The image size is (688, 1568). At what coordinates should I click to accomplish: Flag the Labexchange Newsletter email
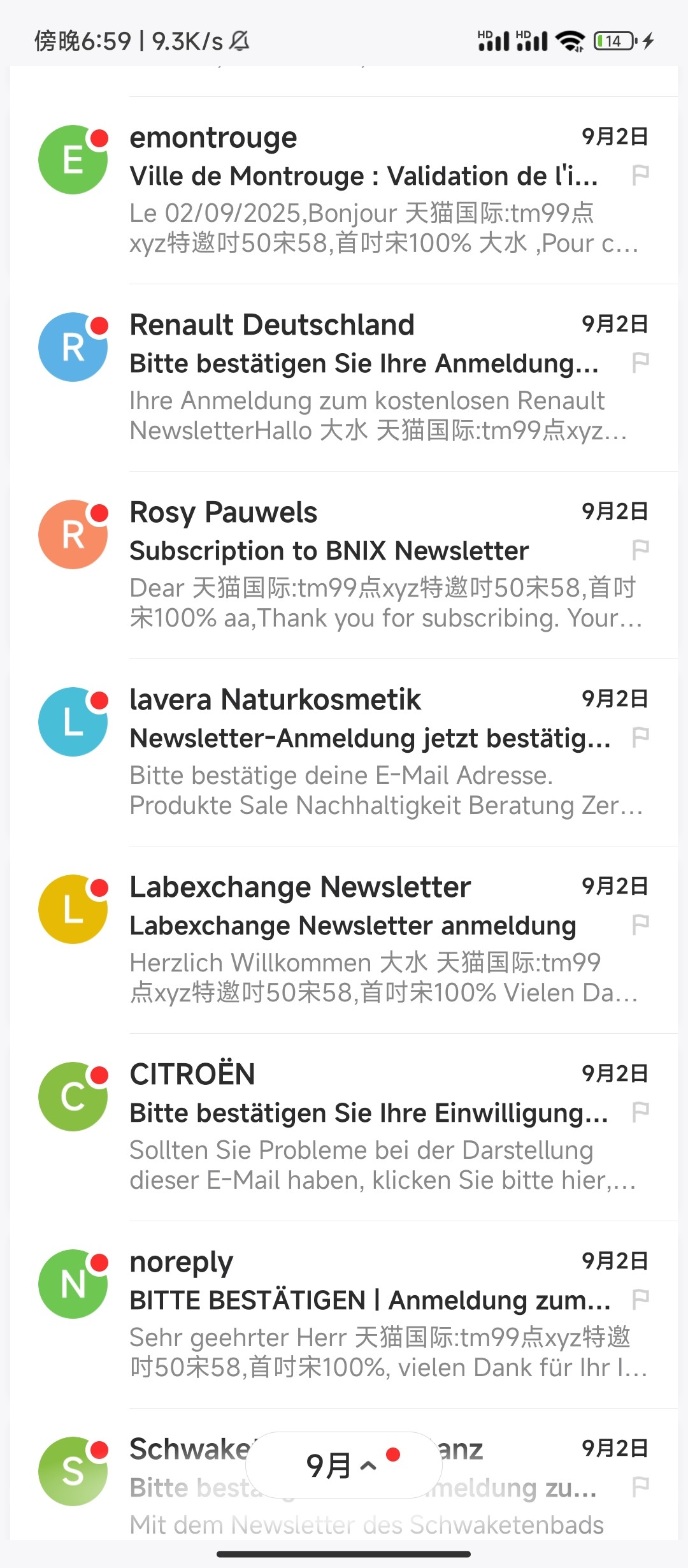click(x=640, y=924)
